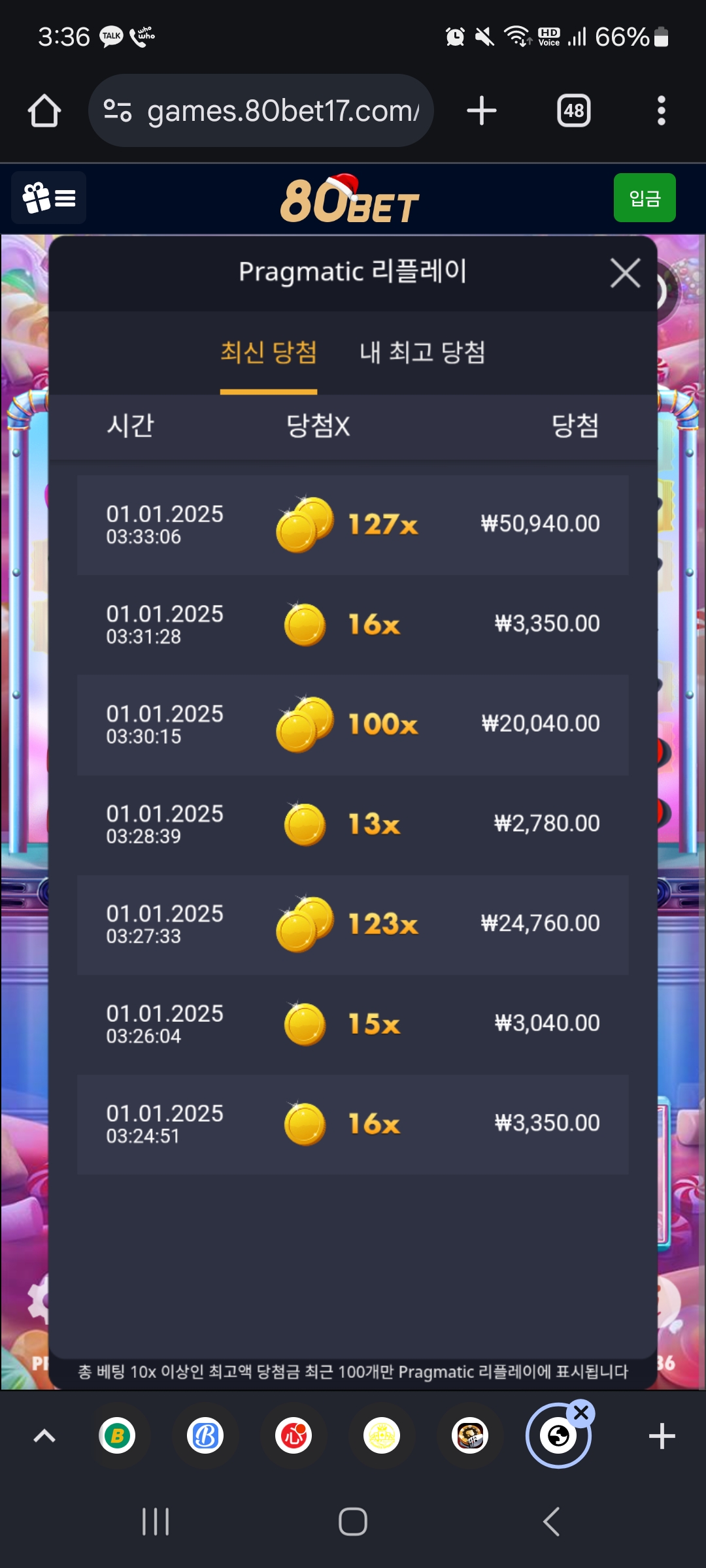Tap the green 입금 deposit button

coord(644,198)
